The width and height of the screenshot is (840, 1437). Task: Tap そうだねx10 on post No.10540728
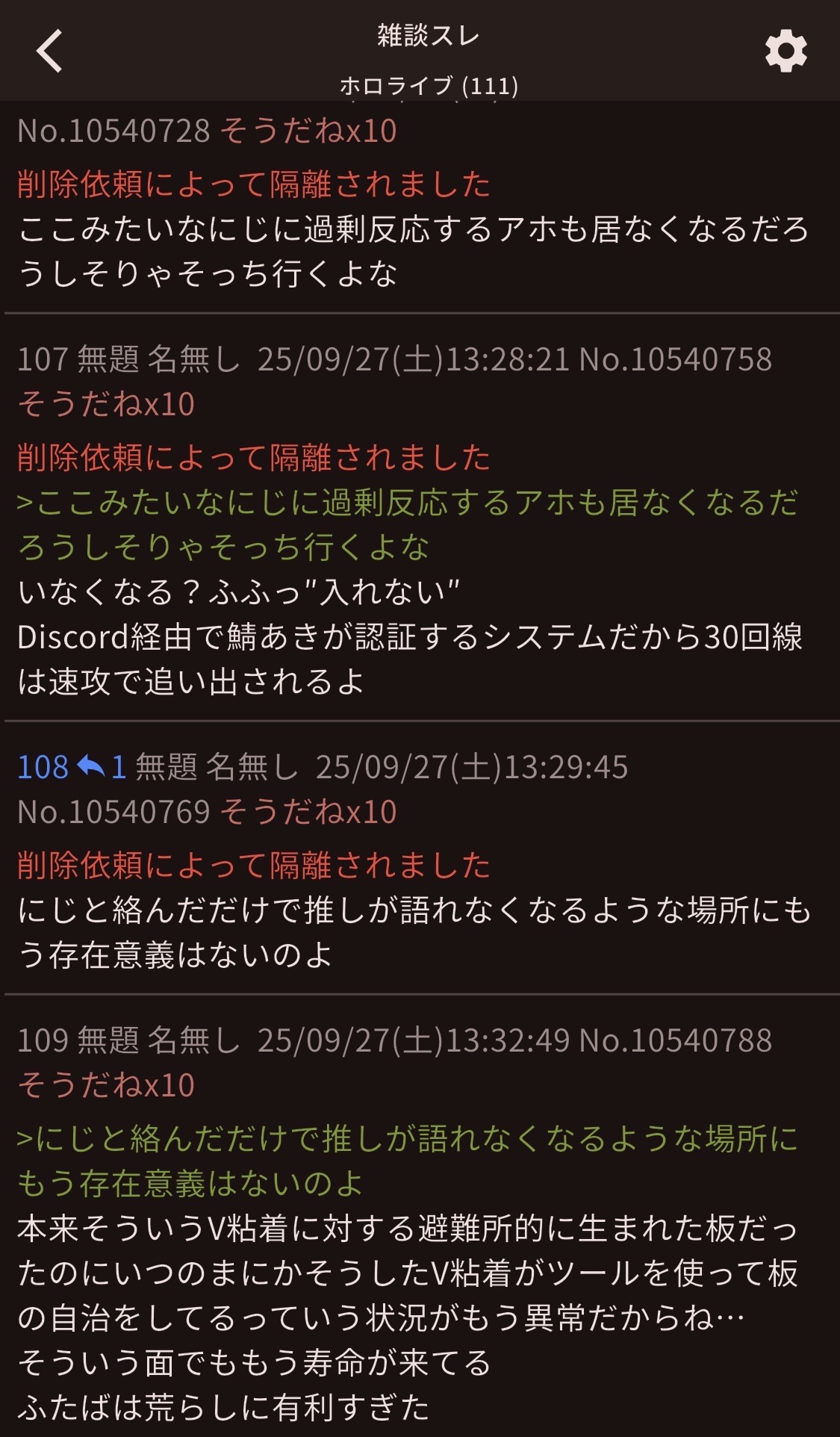coord(308,131)
